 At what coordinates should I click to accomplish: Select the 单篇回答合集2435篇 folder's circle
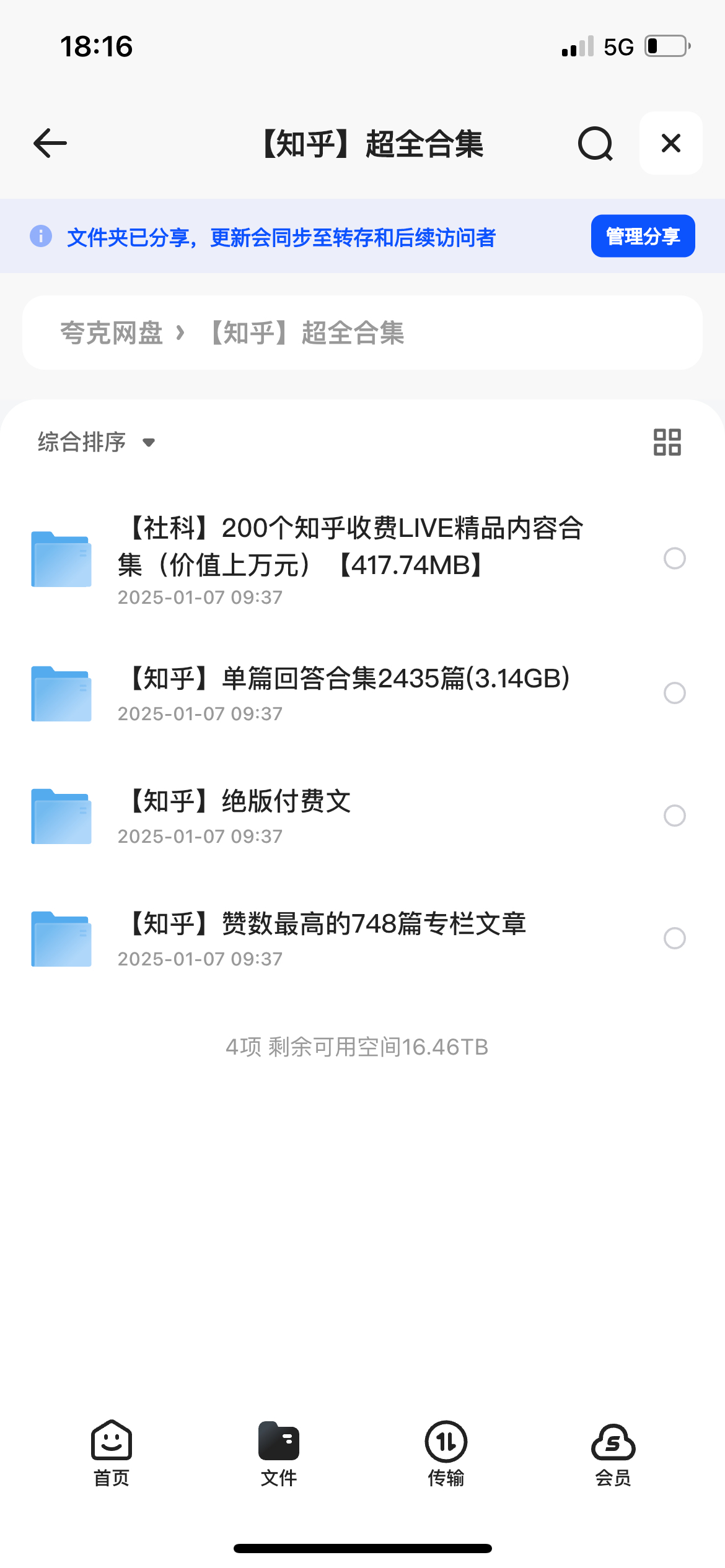pos(674,693)
